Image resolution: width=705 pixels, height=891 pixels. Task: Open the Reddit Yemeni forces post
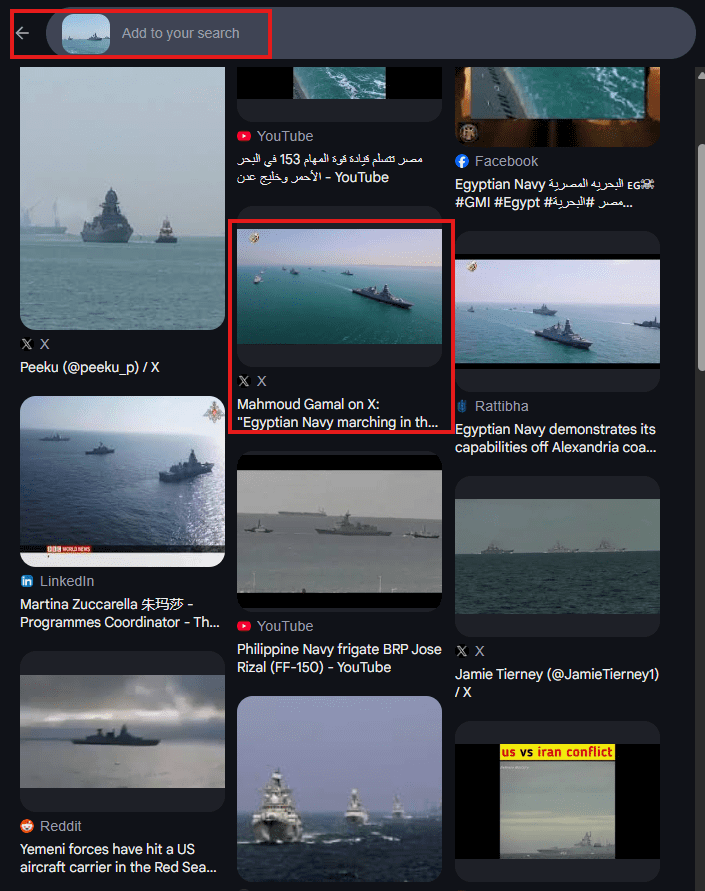(x=118, y=858)
